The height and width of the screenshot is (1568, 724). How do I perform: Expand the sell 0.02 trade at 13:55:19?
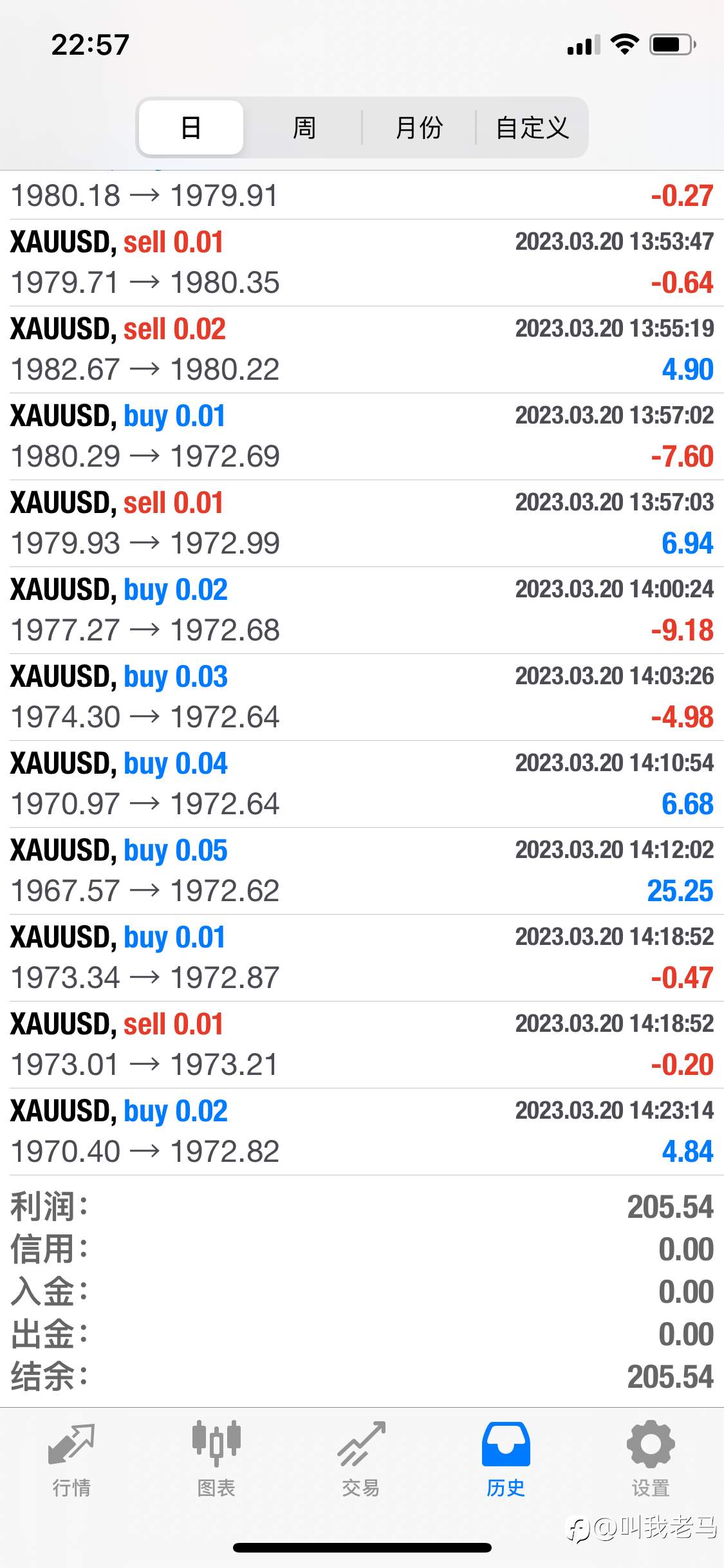[362, 350]
